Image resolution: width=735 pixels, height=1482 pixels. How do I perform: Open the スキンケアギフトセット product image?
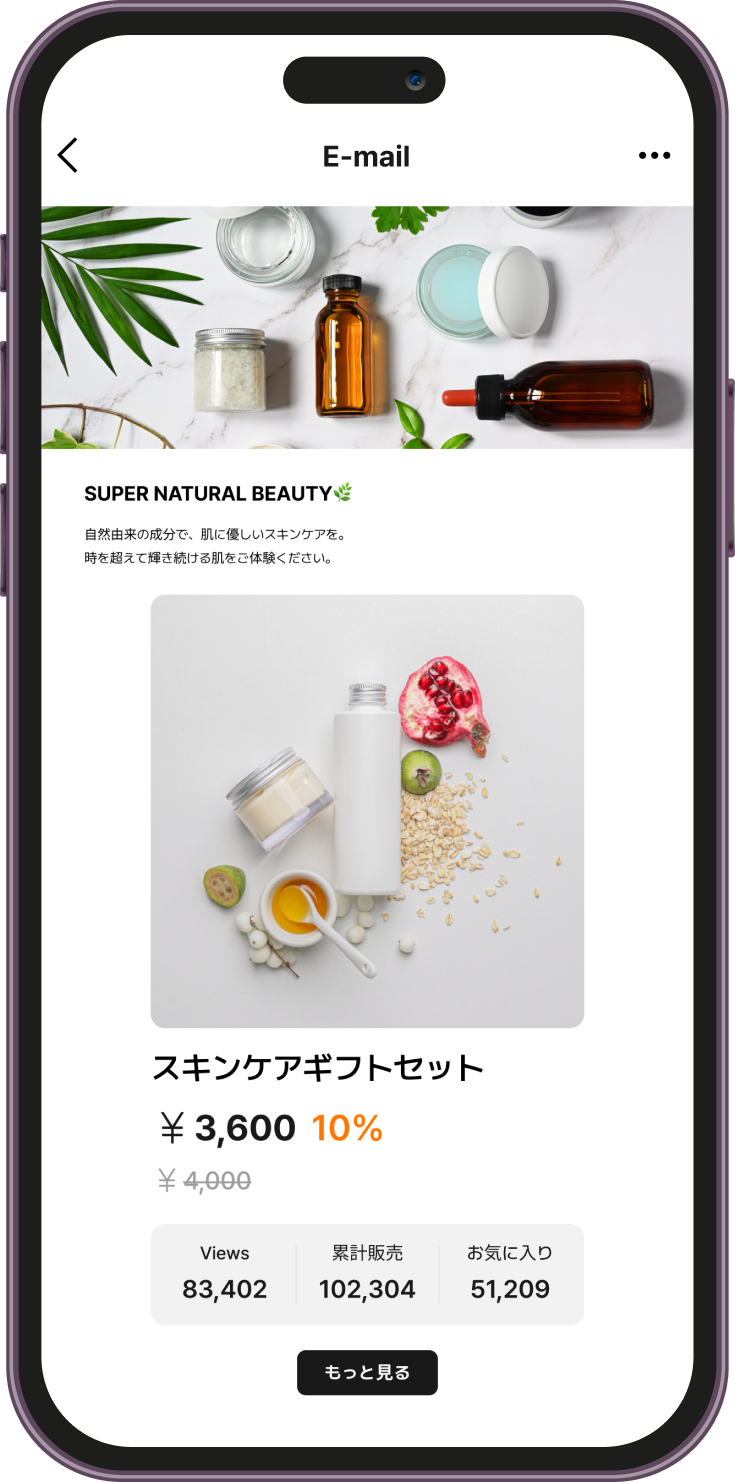367,811
